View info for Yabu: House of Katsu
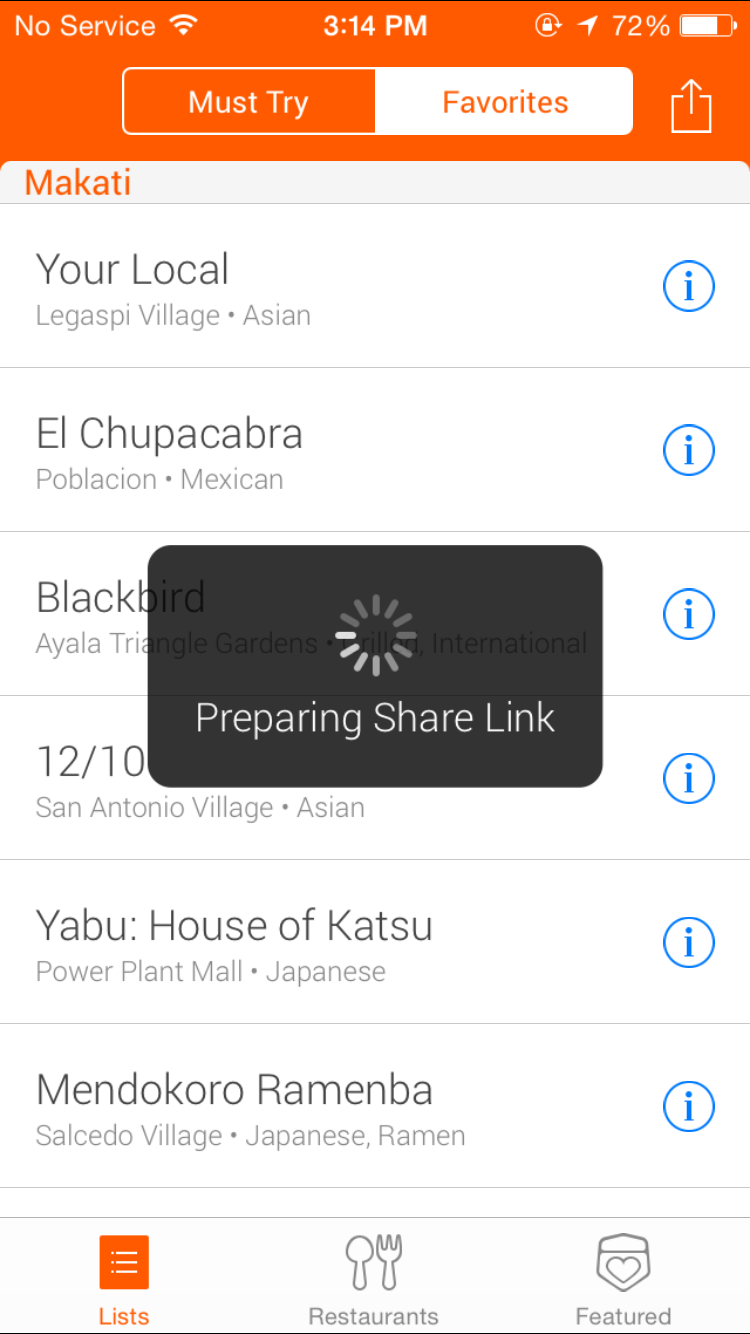Image resolution: width=750 pixels, height=1334 pixels. pyautogui.click(x=689, y=942)
